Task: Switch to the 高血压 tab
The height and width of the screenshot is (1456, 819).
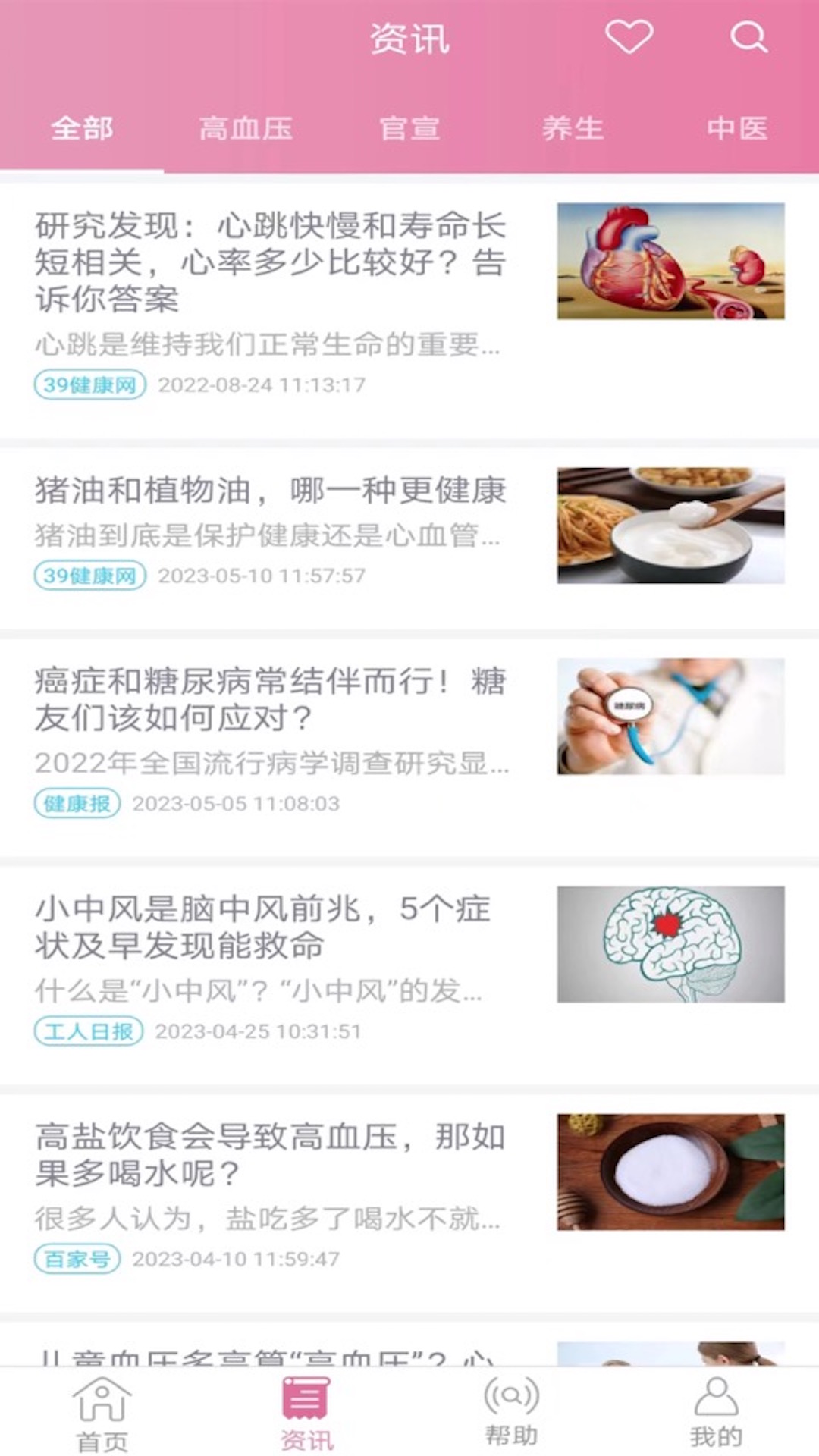Action: click(246, 129)
